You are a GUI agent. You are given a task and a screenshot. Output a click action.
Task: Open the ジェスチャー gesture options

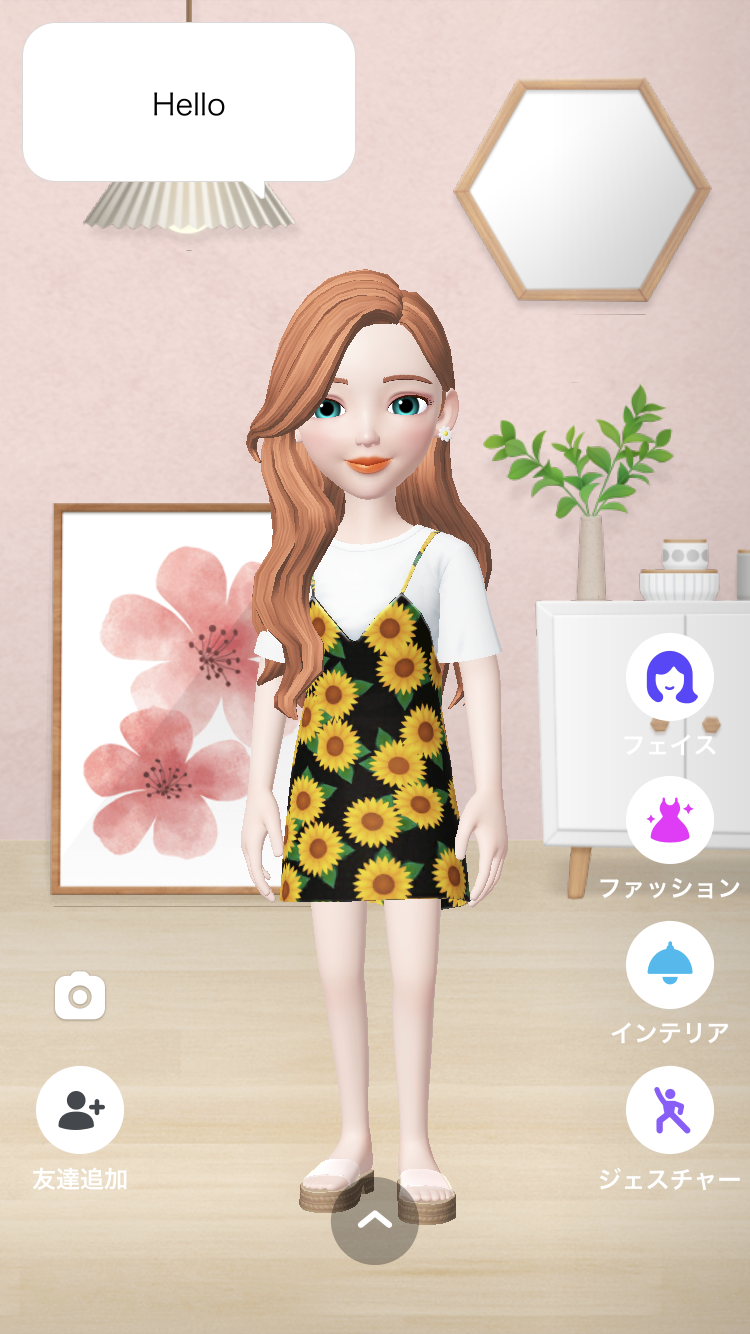tap(669, 1110)
